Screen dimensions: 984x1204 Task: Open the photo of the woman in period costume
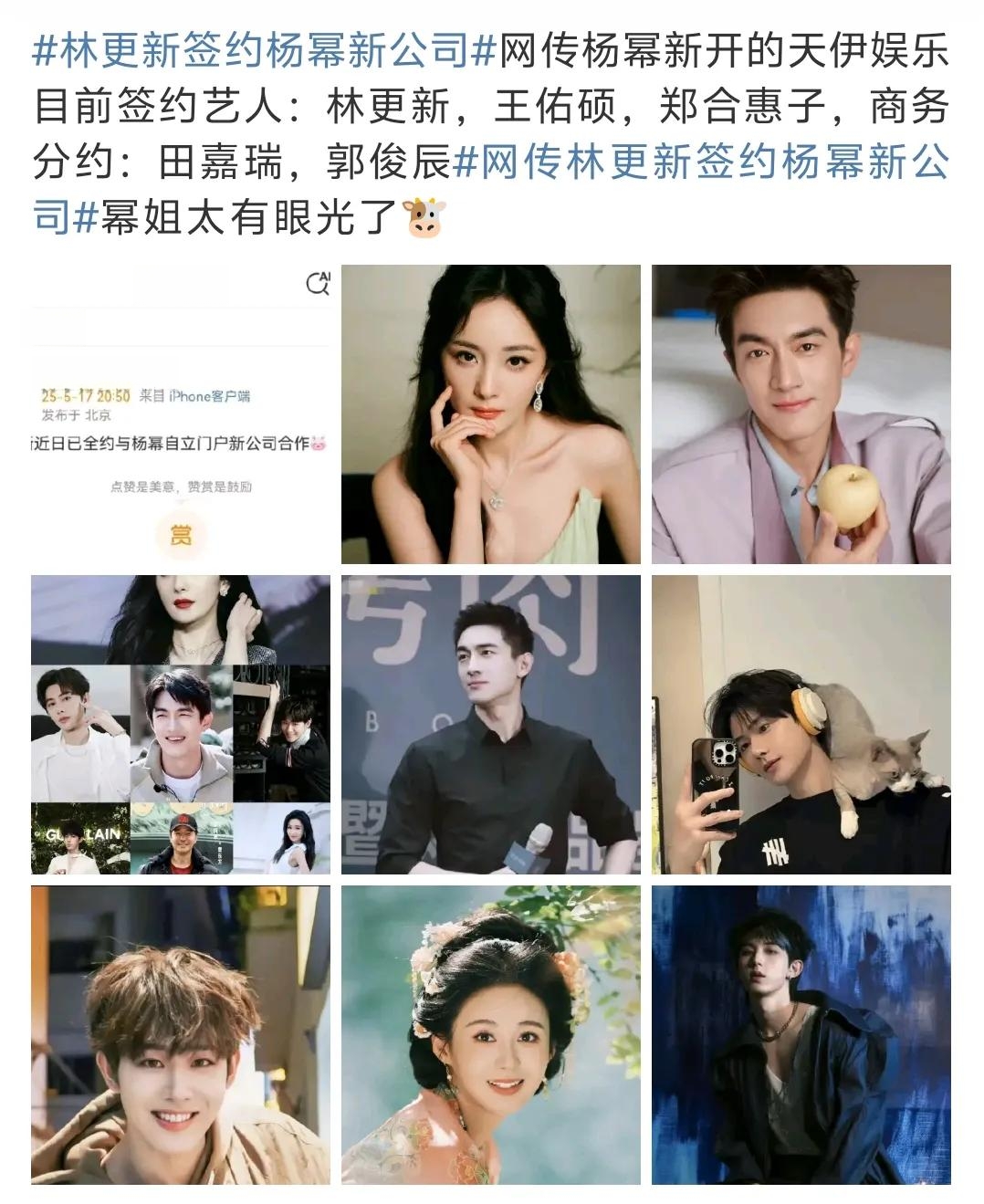[x=491, y=1035]
